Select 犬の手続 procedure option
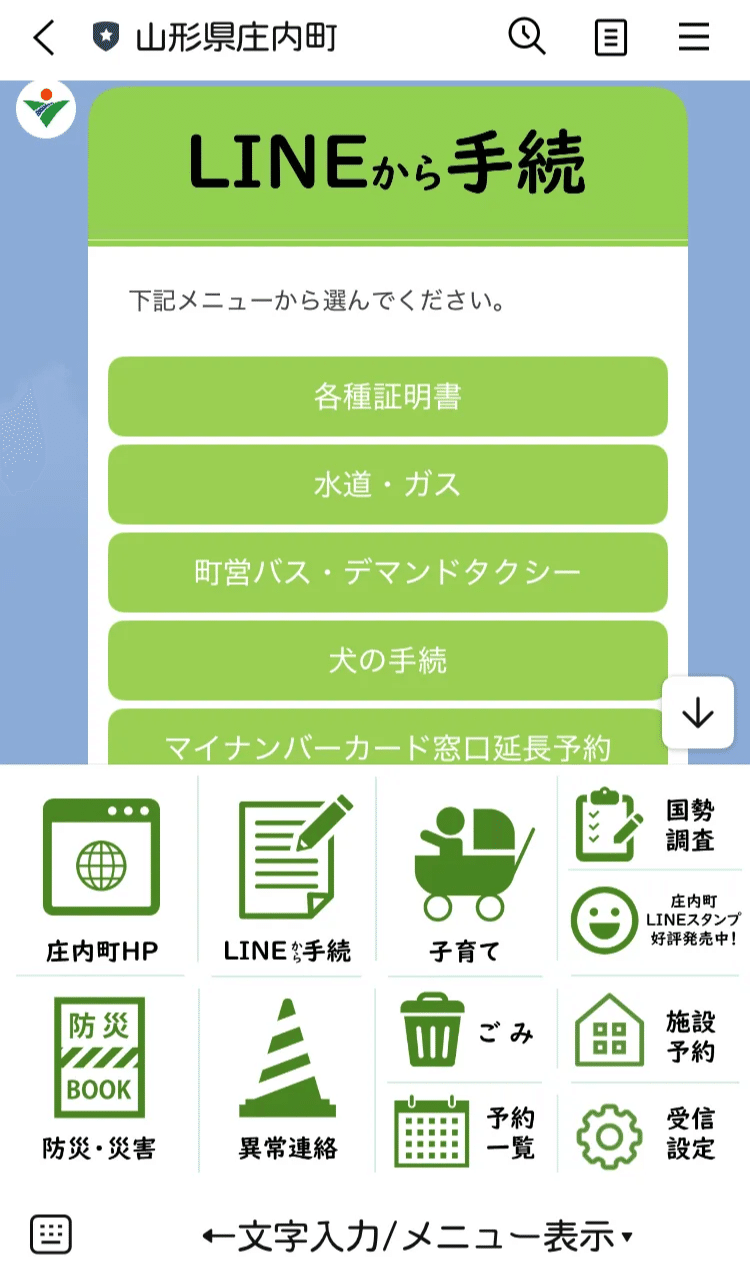 click(x=388, y=661)
